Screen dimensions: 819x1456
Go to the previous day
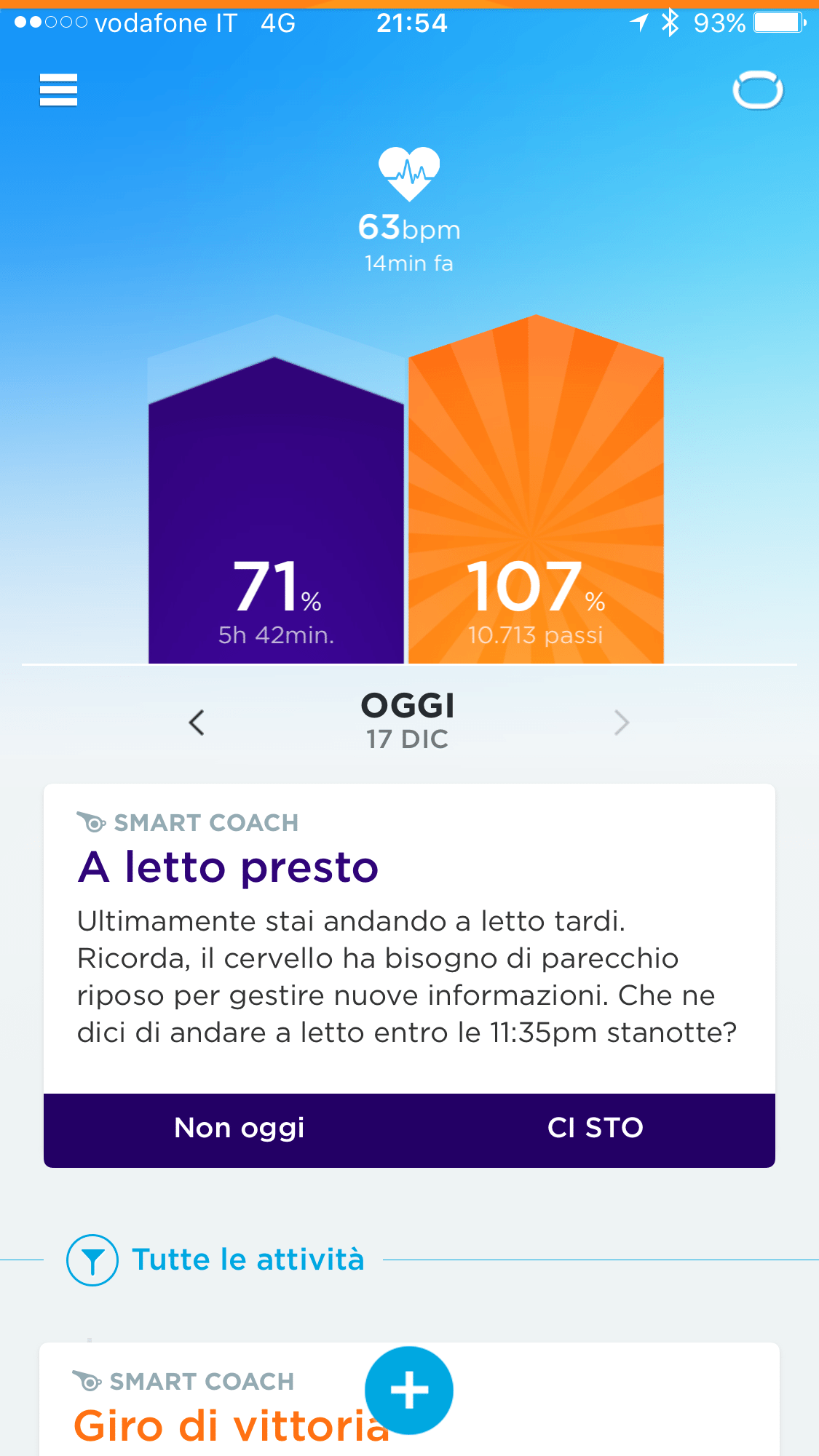click(197, 723)
